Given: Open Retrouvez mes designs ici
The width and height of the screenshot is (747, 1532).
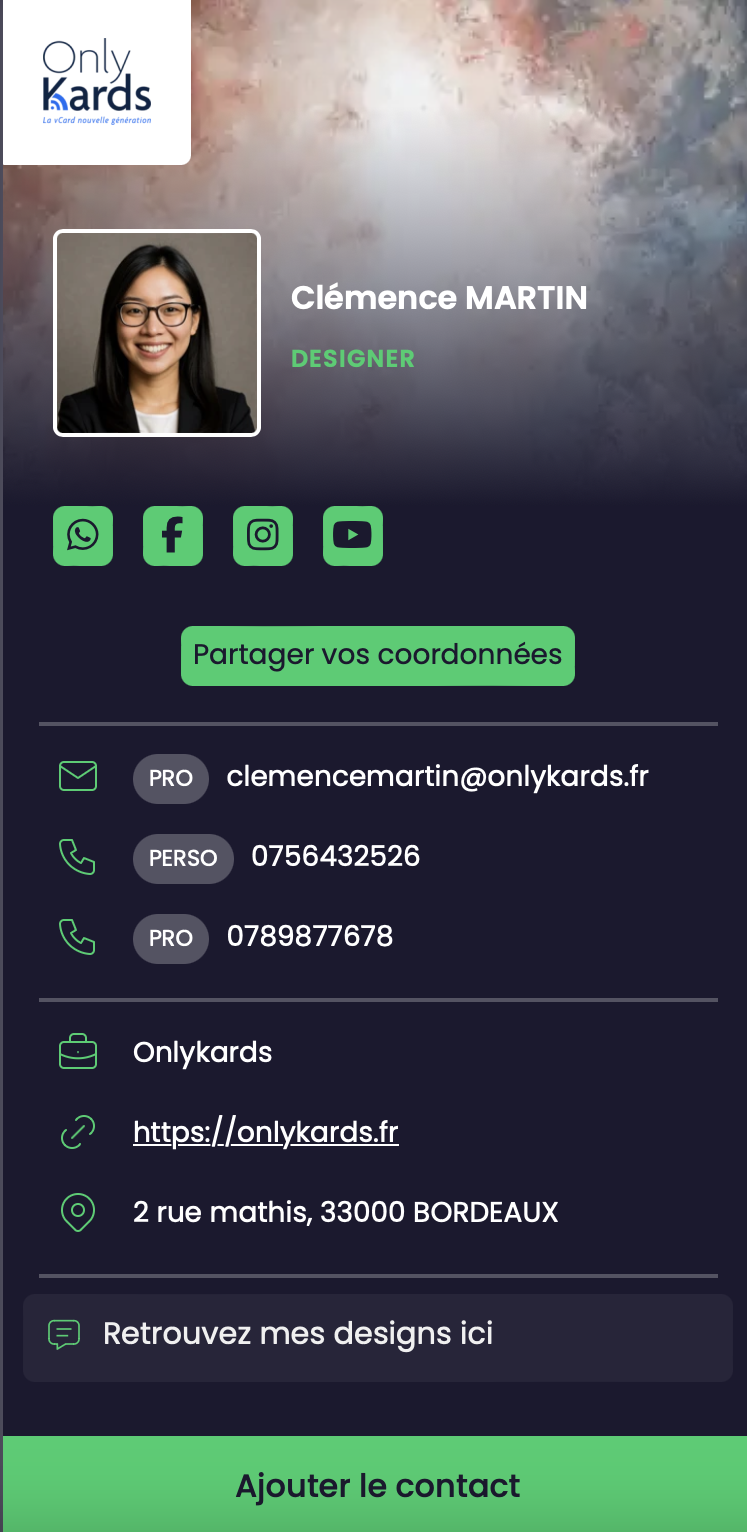Looking at the screenshot, I should tap(298, 1334).
